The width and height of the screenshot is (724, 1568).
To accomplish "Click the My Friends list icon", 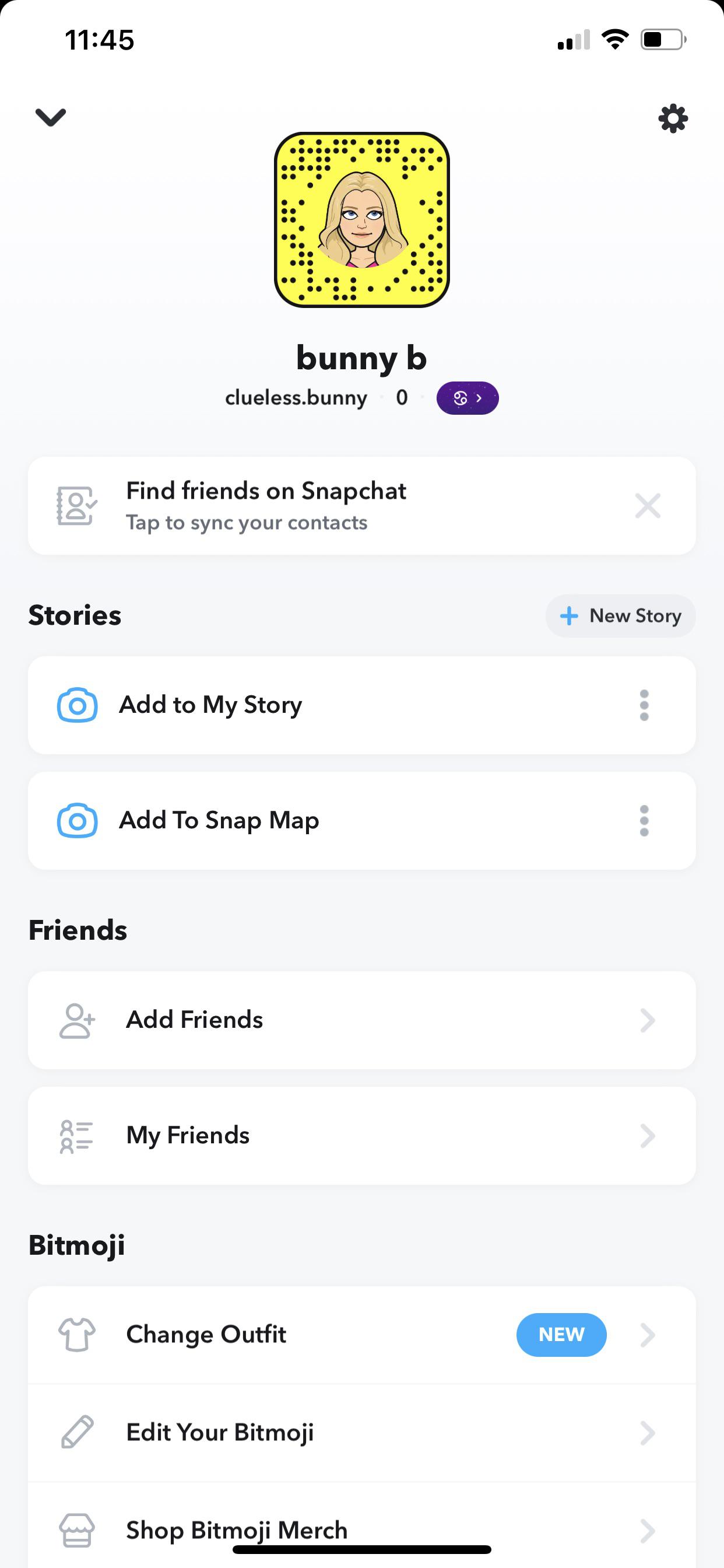I will [75, 1135].
